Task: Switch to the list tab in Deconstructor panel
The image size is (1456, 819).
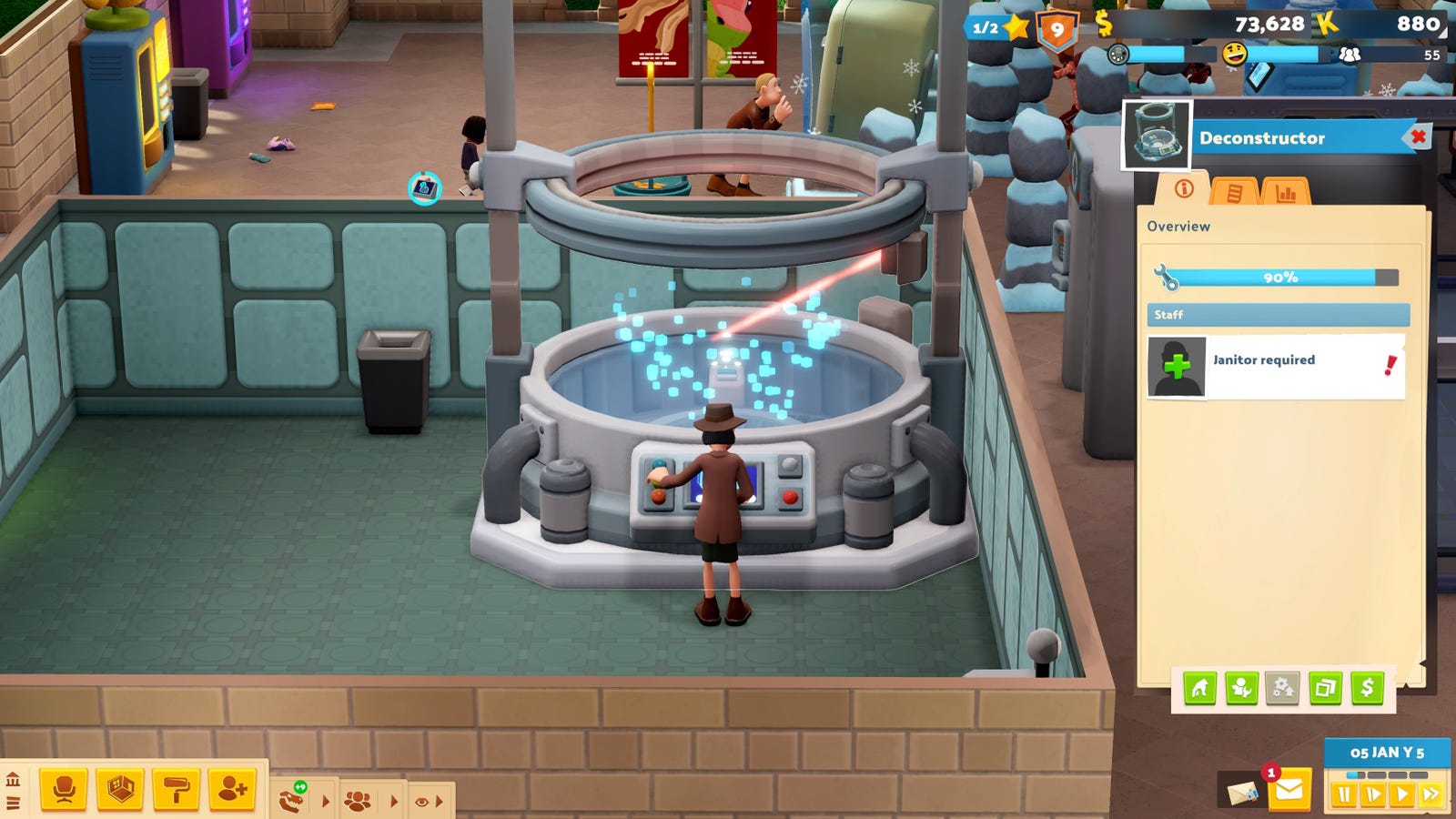Action: click(1235, 192)
